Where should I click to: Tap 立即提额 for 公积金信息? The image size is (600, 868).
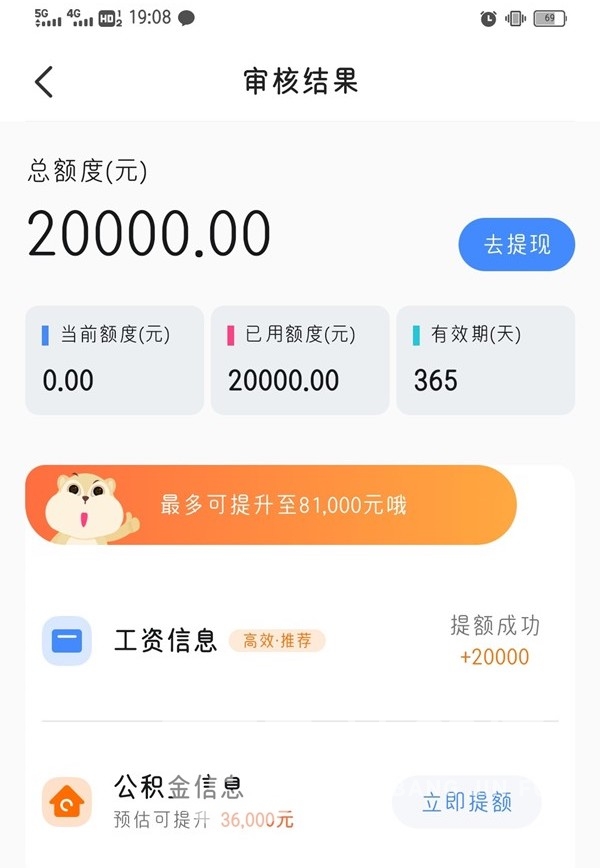tap(466, 803)
